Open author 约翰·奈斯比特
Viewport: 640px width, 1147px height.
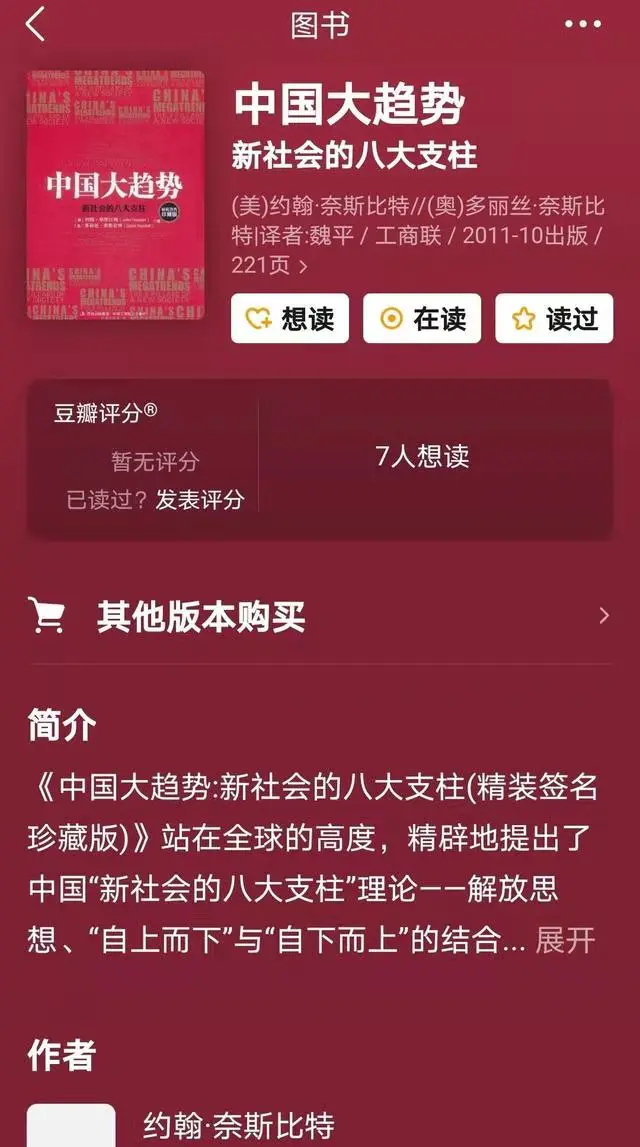[x=238, y=1125]
